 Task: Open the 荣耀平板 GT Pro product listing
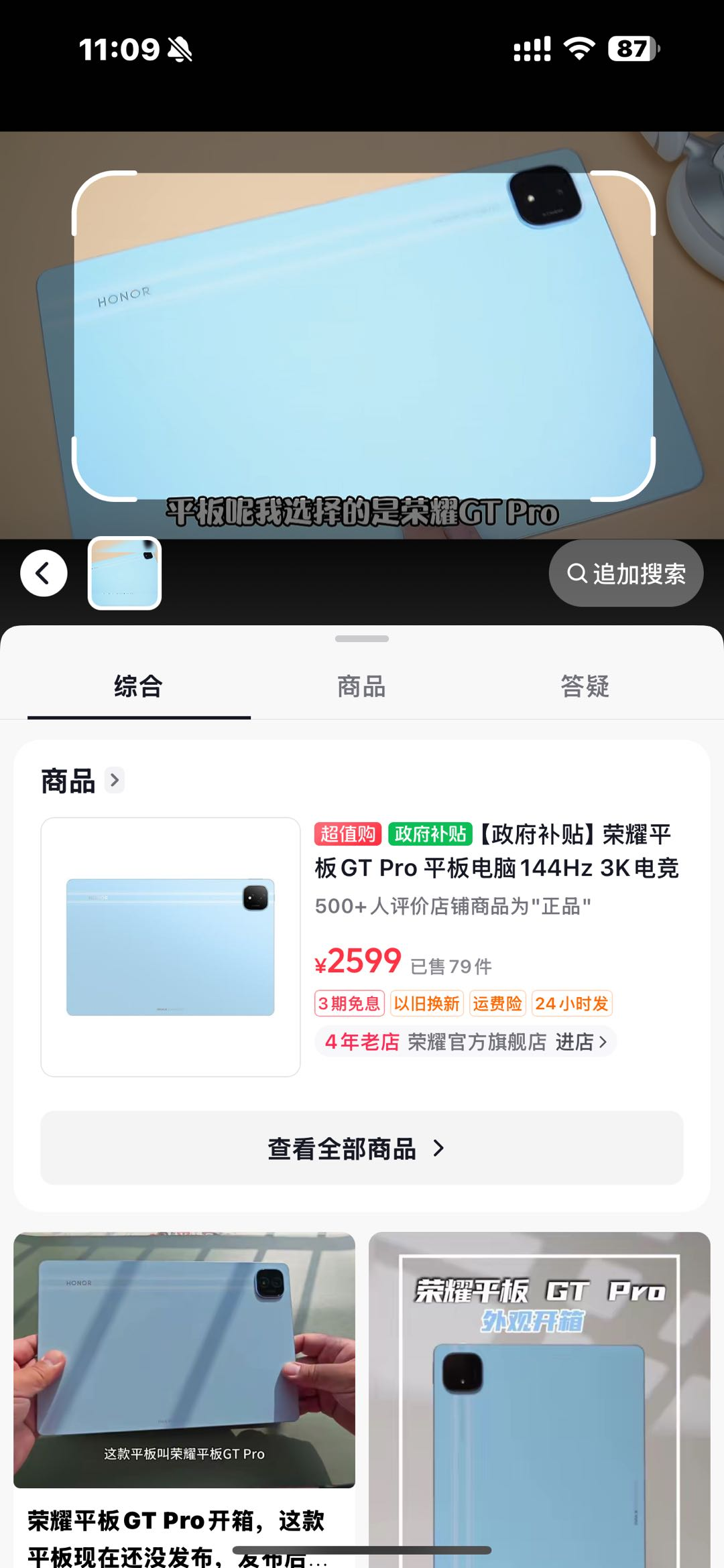496,851
